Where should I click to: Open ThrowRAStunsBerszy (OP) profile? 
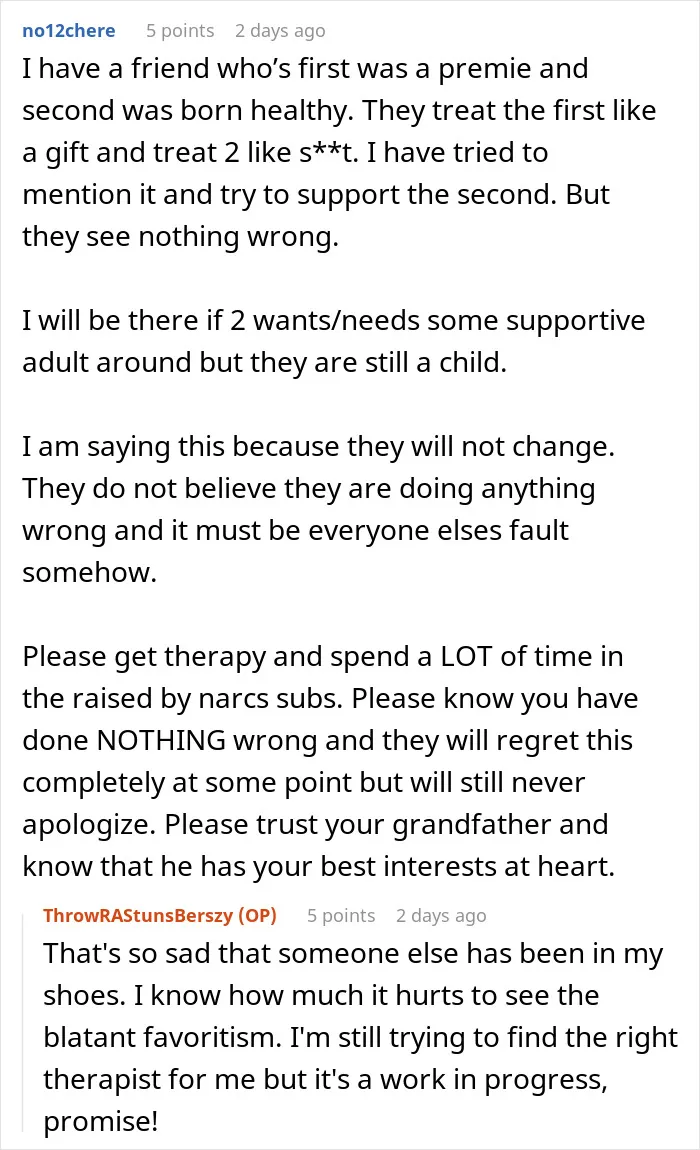159,915
